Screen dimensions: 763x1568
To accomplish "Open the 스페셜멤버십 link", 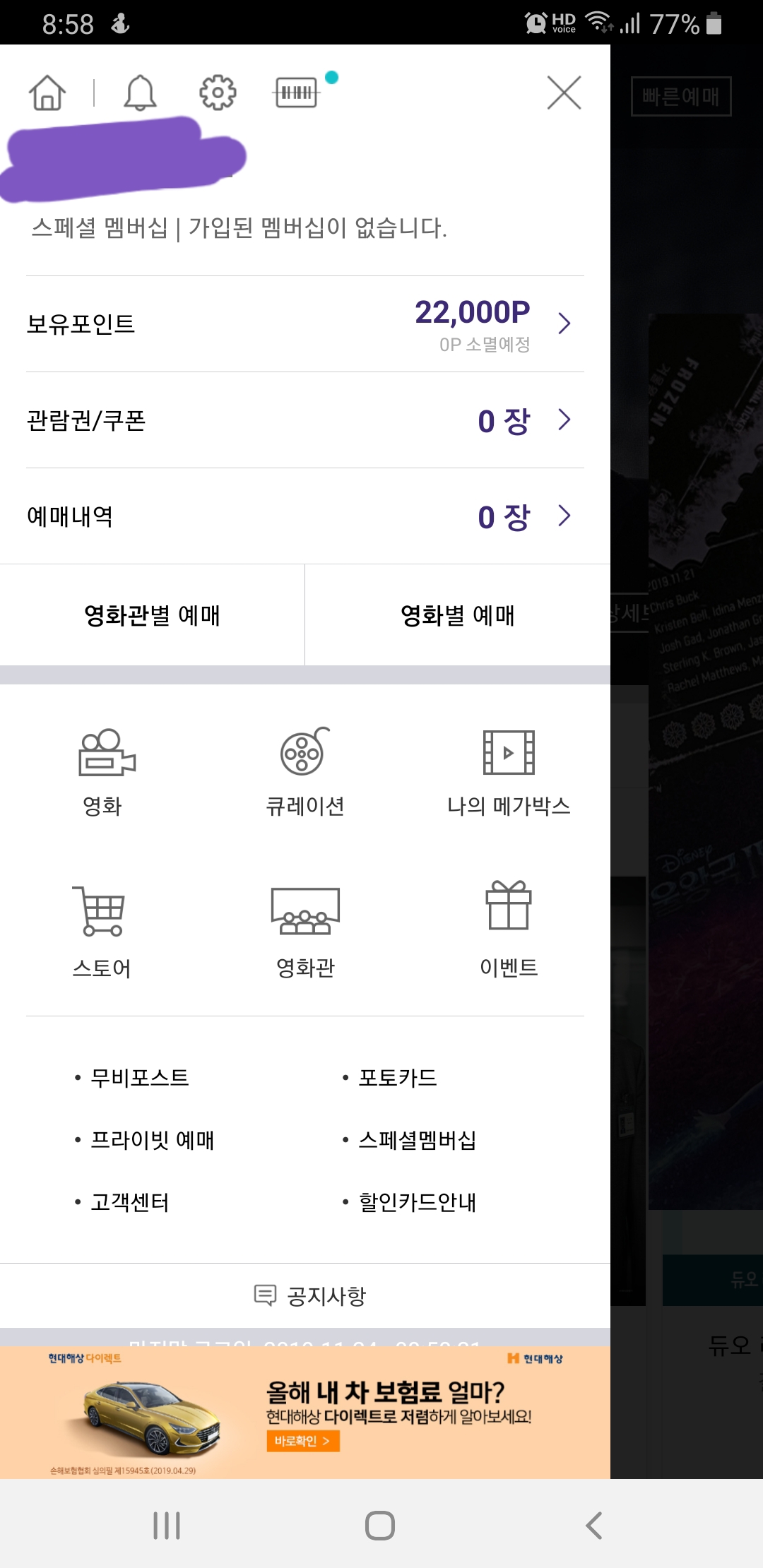I will (417, 1140).
